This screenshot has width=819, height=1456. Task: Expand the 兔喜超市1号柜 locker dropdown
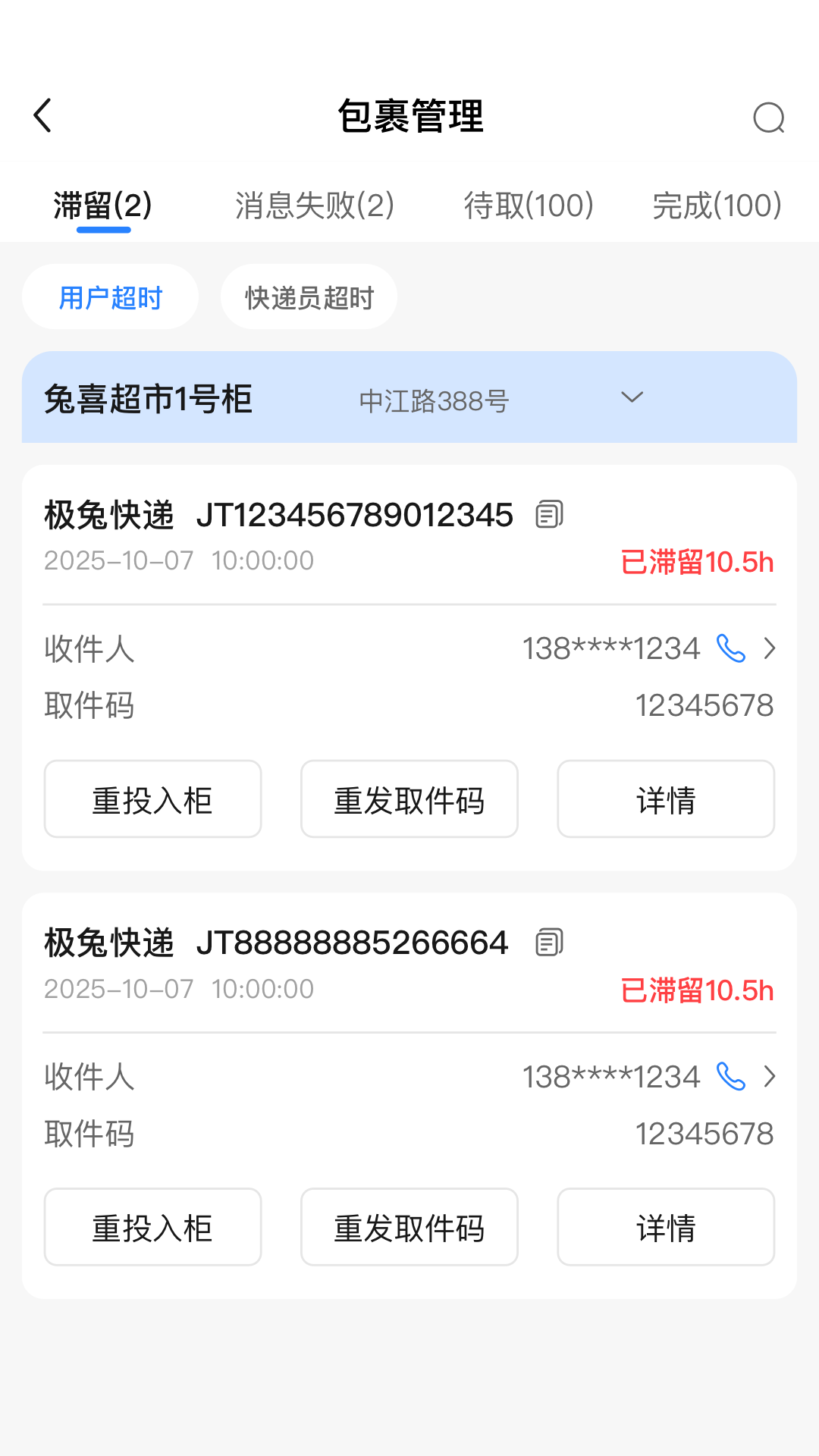pos(632,397)
